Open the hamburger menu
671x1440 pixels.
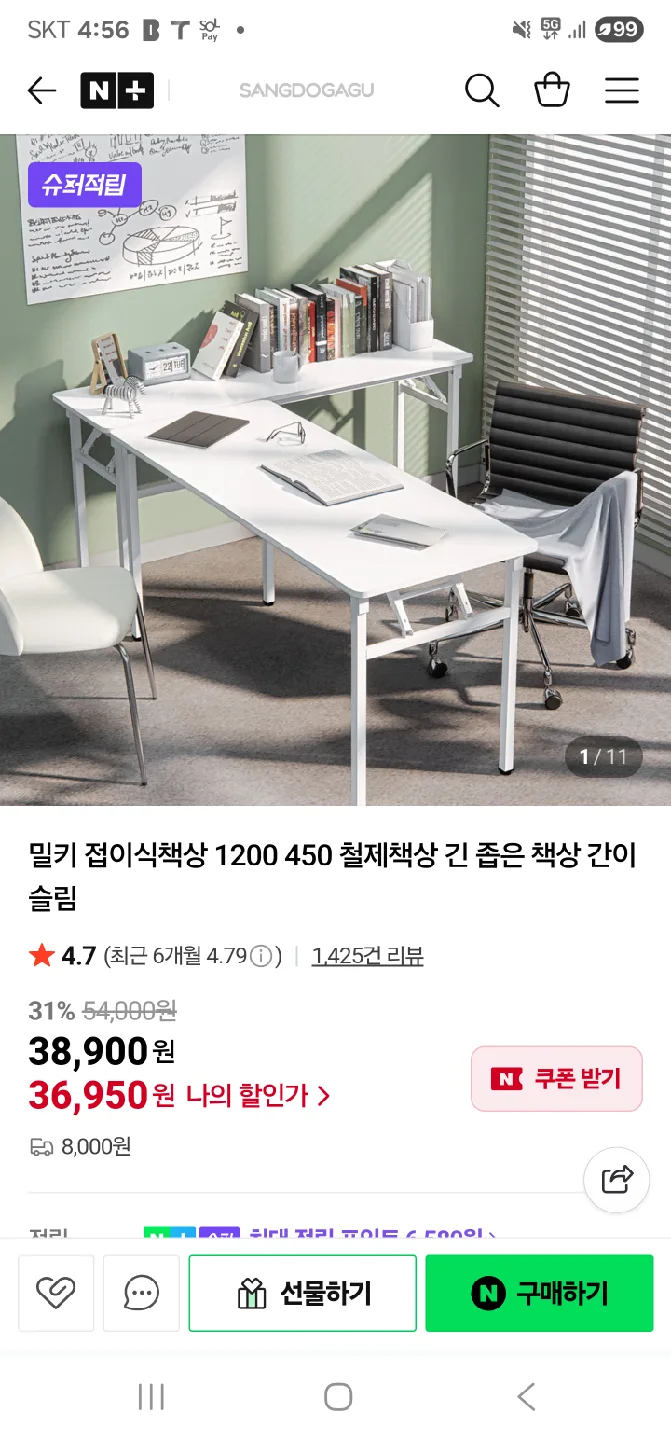(x=621, y=91)
